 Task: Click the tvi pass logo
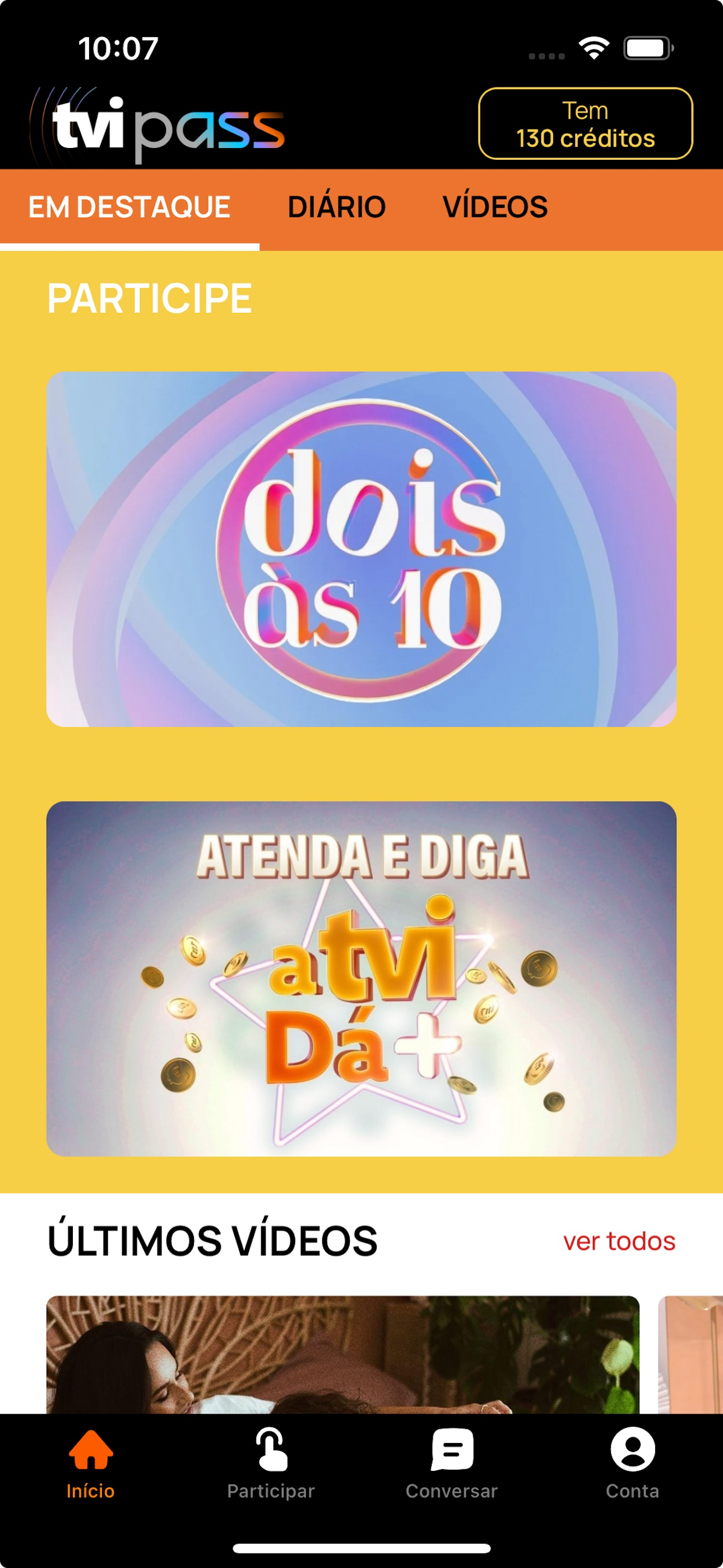click(x=158, y=125)
